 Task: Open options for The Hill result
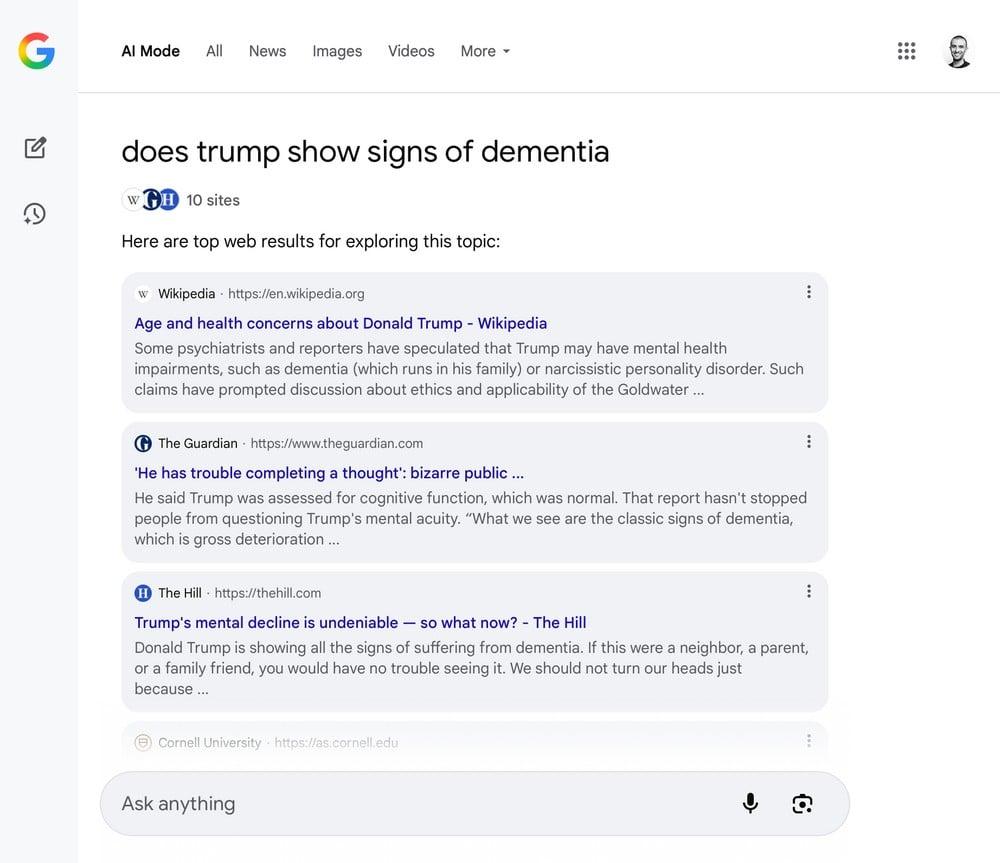pos(808,592)
